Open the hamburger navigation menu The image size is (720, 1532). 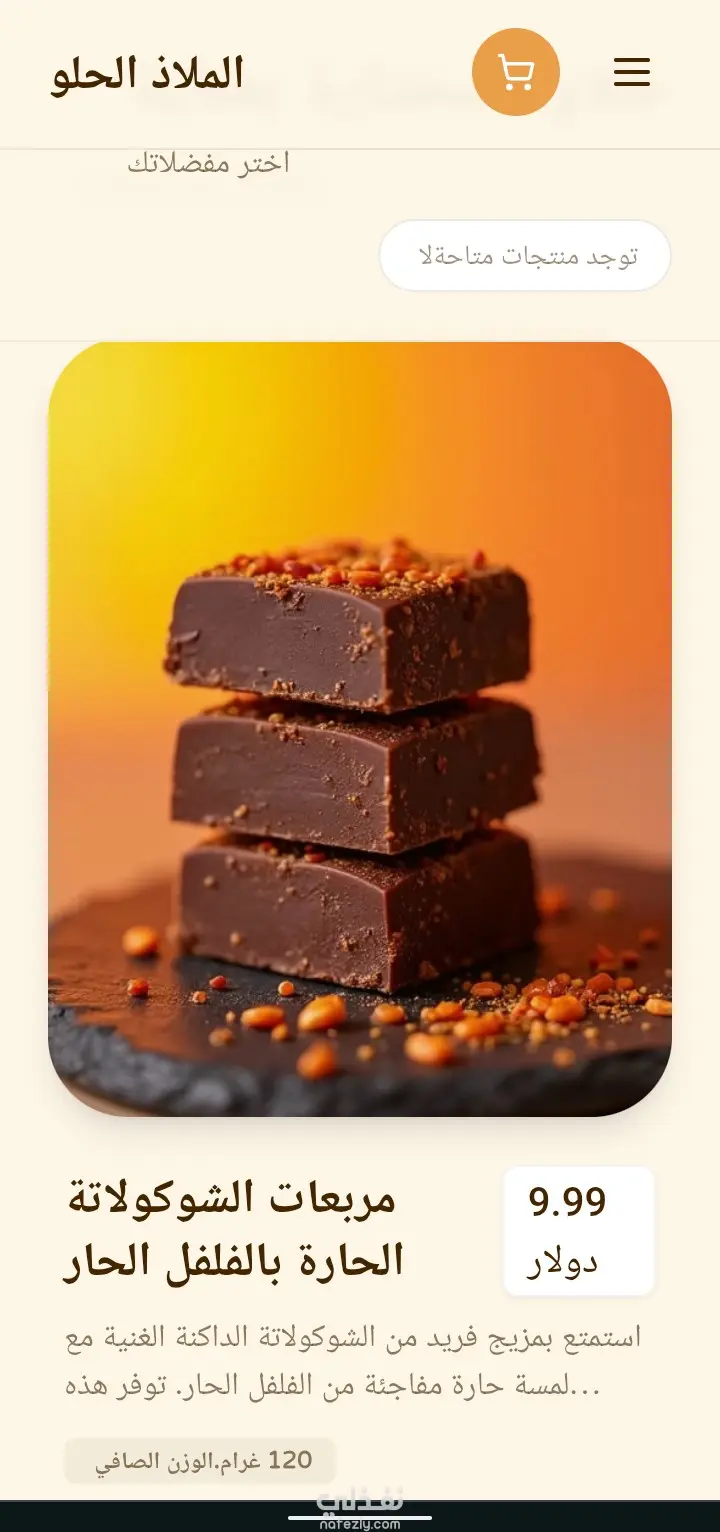pyautogui.click(x=632, y=72)
